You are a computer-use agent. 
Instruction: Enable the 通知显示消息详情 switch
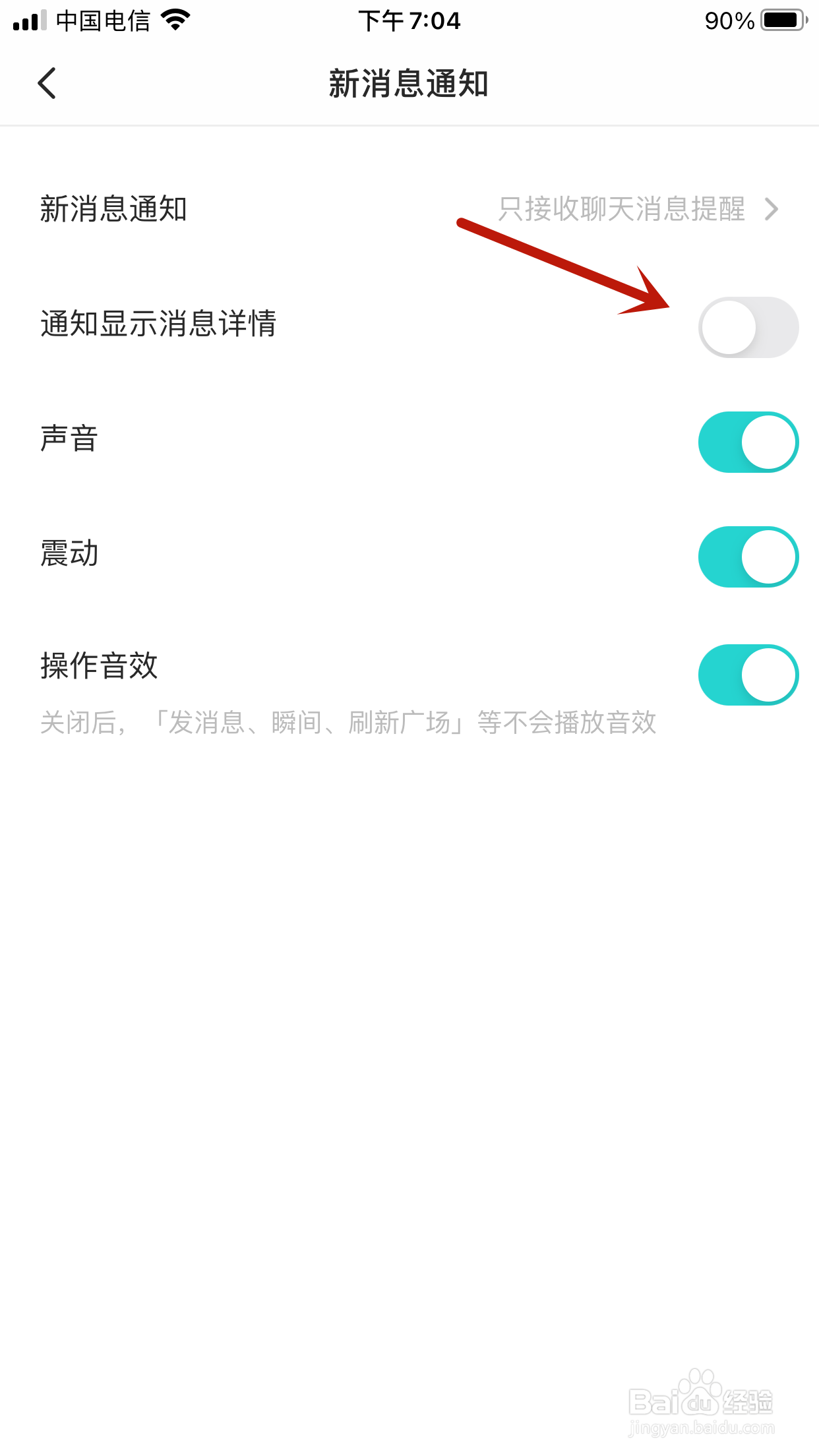coord(748,327)
